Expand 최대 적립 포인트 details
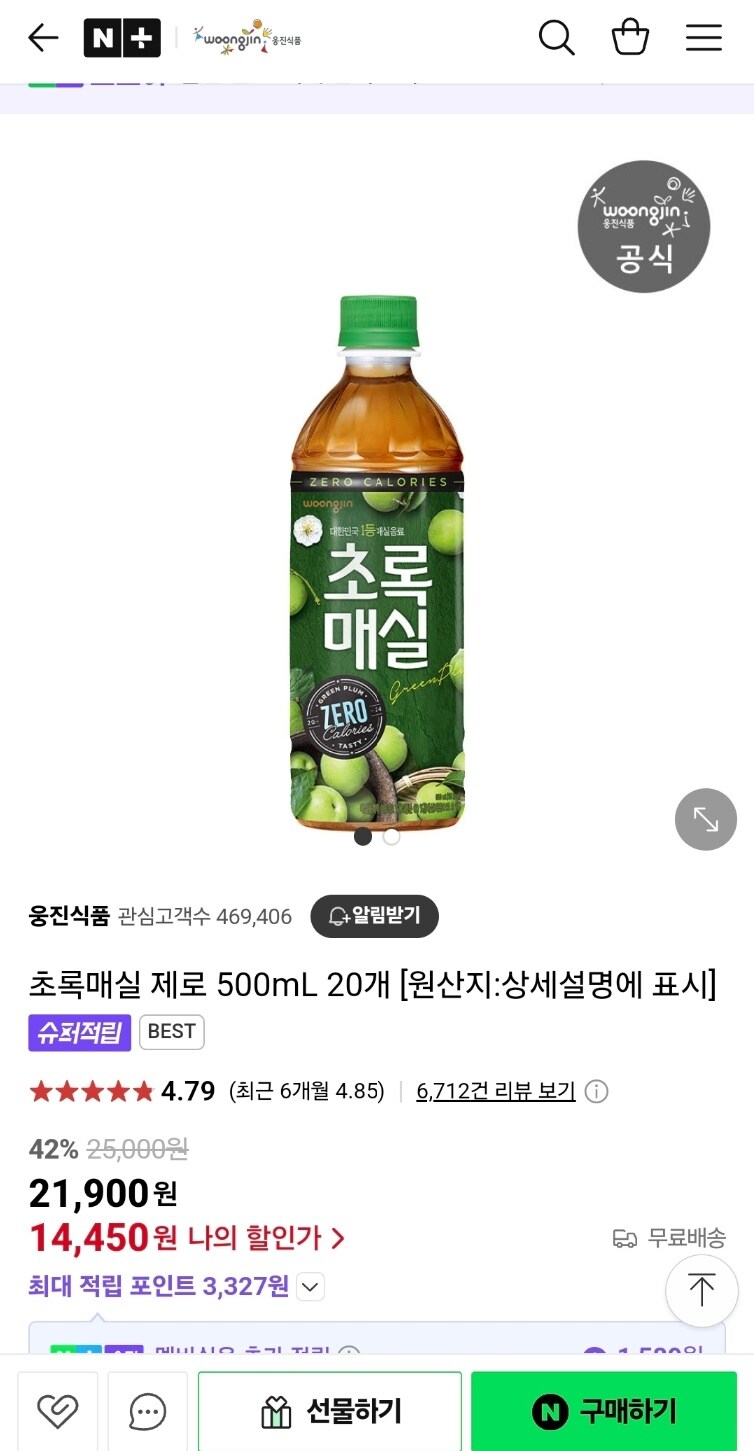 pos(311,1286)
